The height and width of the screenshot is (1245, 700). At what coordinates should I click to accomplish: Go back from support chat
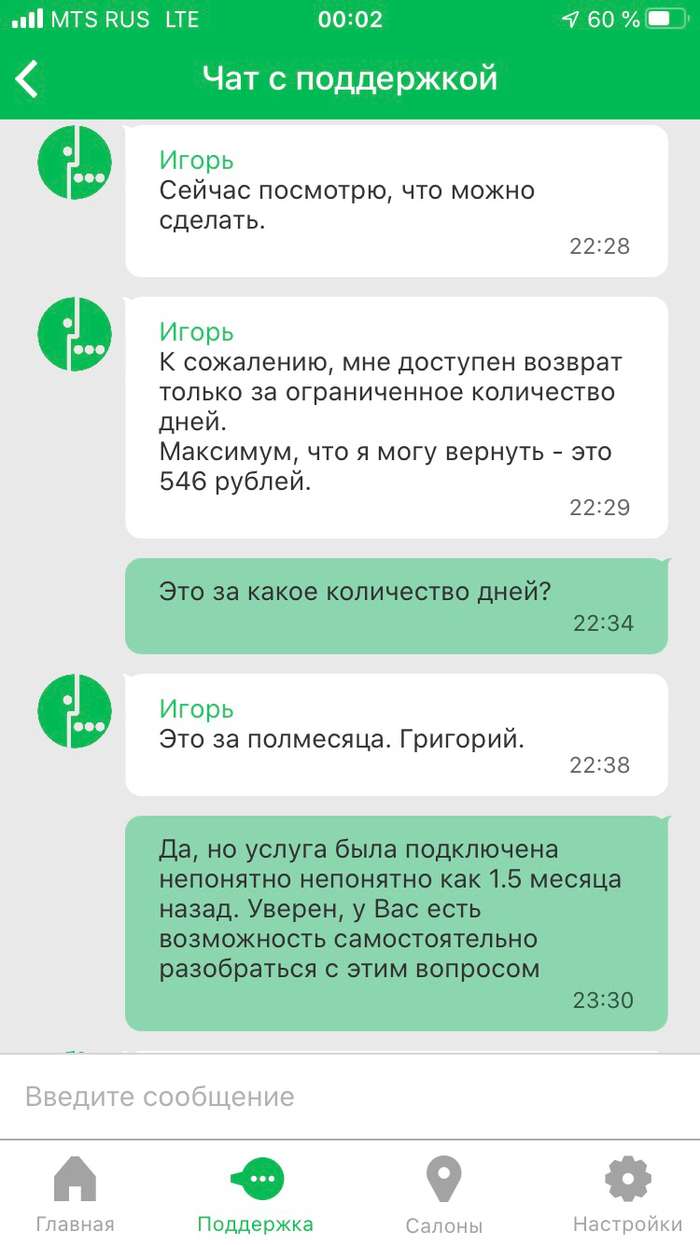pyautogui.click(x=28, y=79)
